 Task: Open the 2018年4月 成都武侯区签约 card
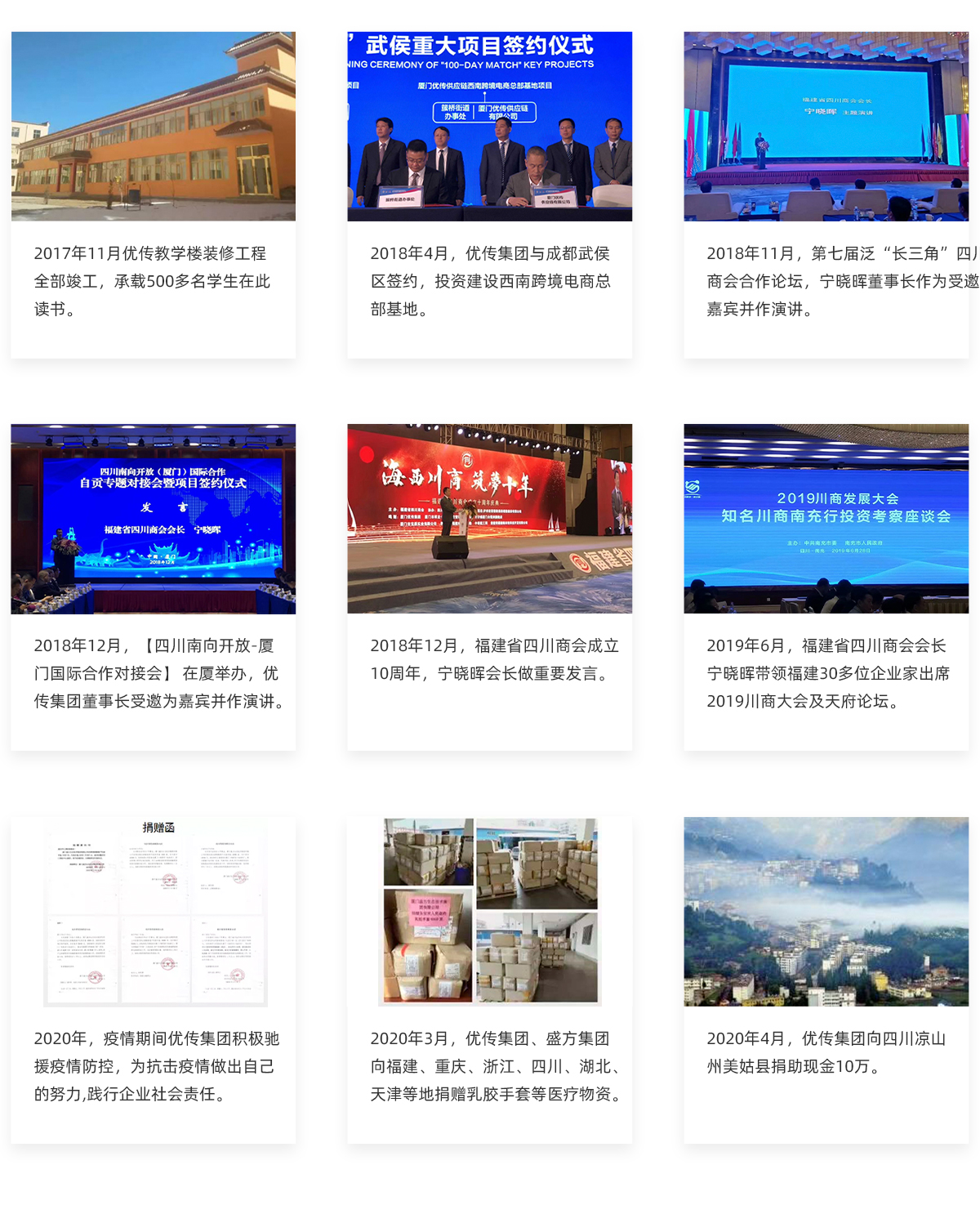pos(490,196)
